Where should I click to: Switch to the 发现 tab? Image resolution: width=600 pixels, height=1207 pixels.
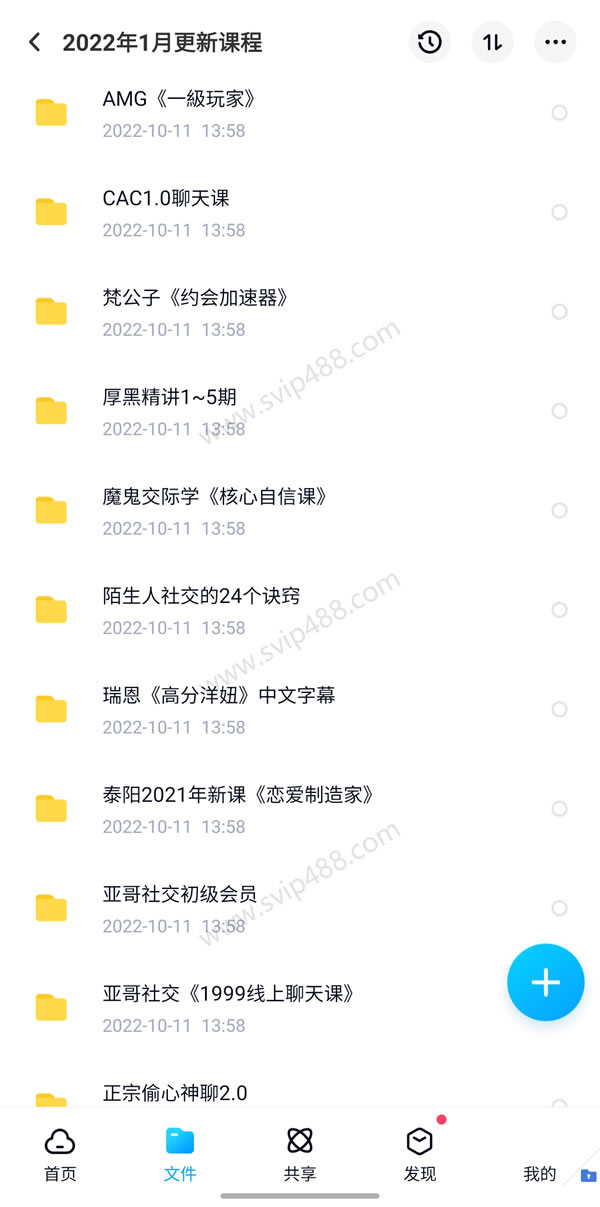pos(420,1155)
